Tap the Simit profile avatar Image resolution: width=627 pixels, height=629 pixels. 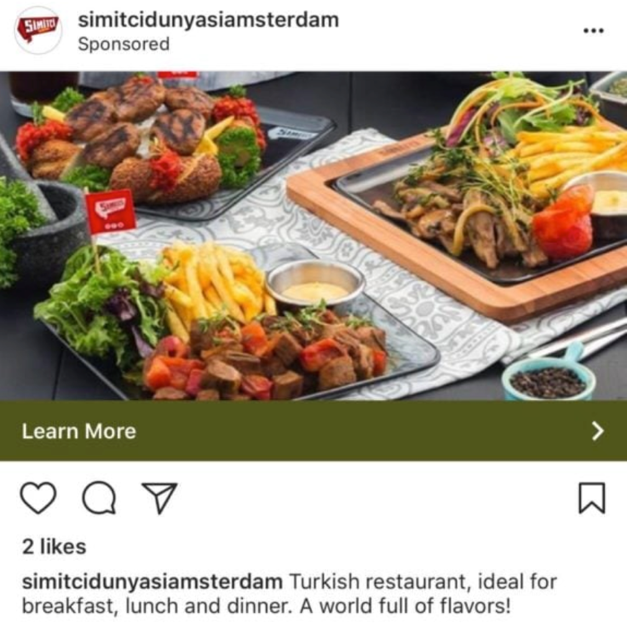pyautogui.click(x=37, y=30)
